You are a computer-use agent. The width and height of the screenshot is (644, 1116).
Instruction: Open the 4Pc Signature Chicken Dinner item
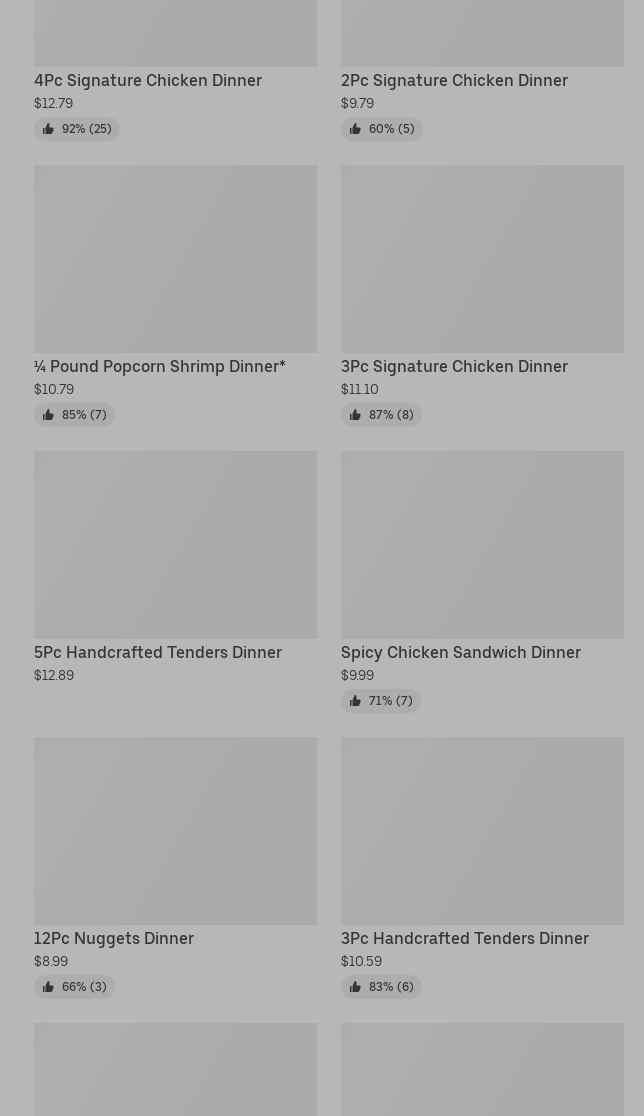[148, 80]
